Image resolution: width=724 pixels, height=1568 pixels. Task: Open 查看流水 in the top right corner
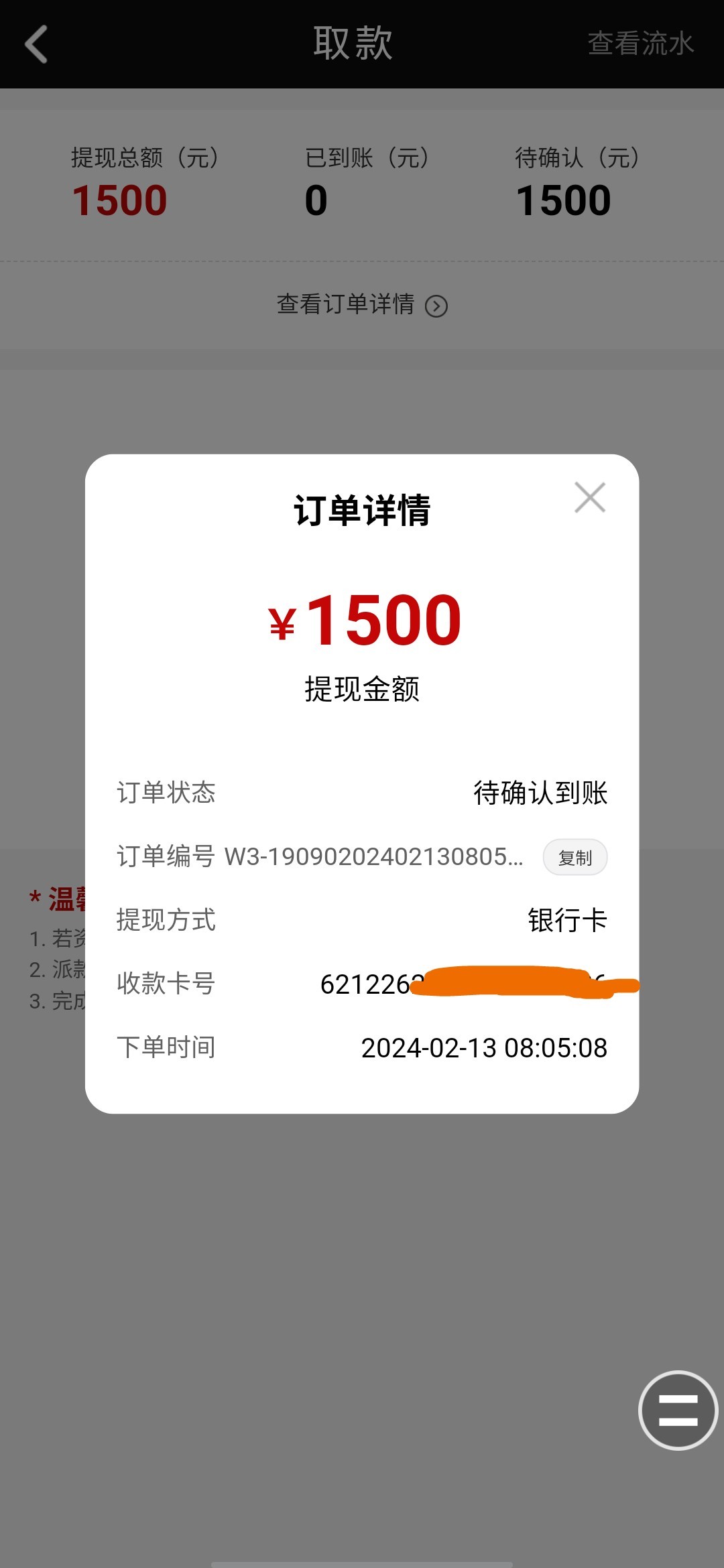(x=642, y=42)
